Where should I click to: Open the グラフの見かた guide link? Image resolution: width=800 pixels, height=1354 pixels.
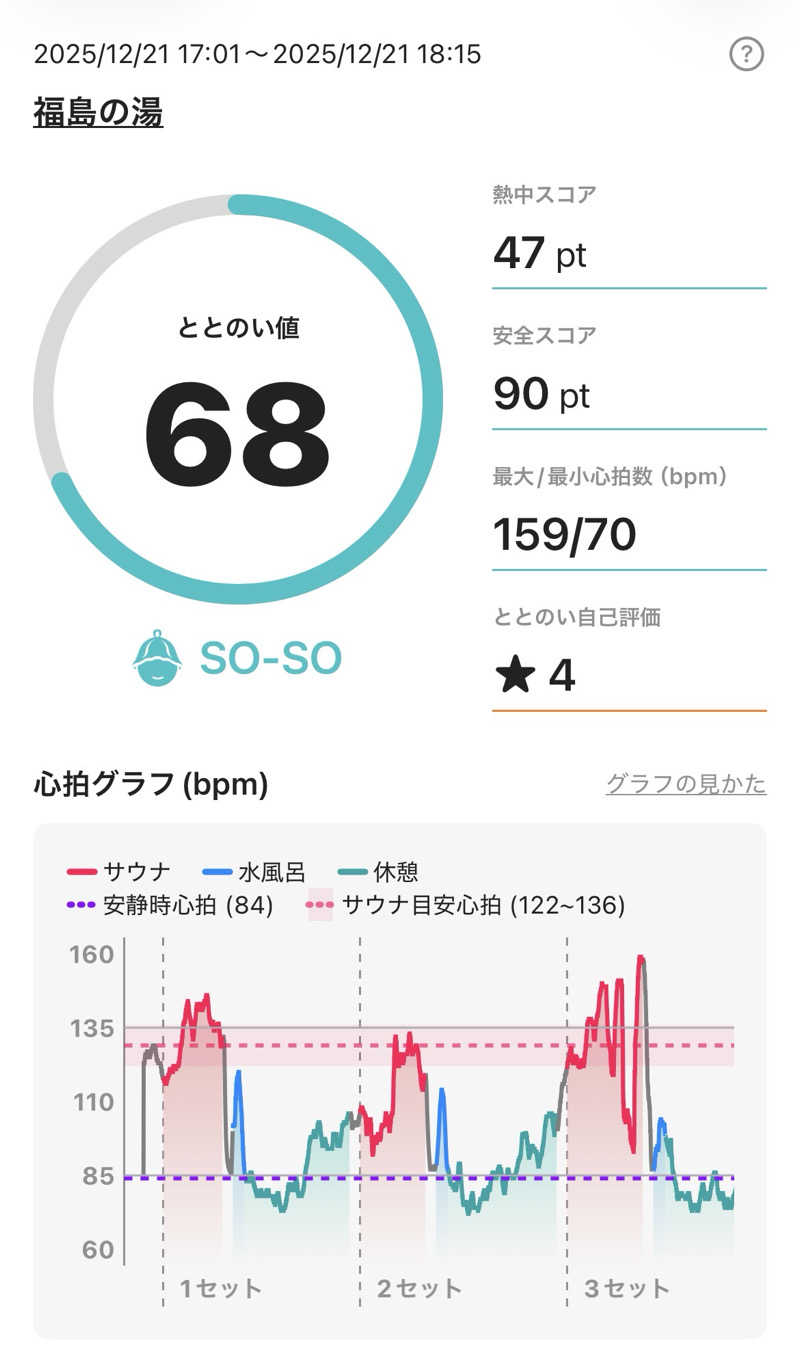point(686,784)
